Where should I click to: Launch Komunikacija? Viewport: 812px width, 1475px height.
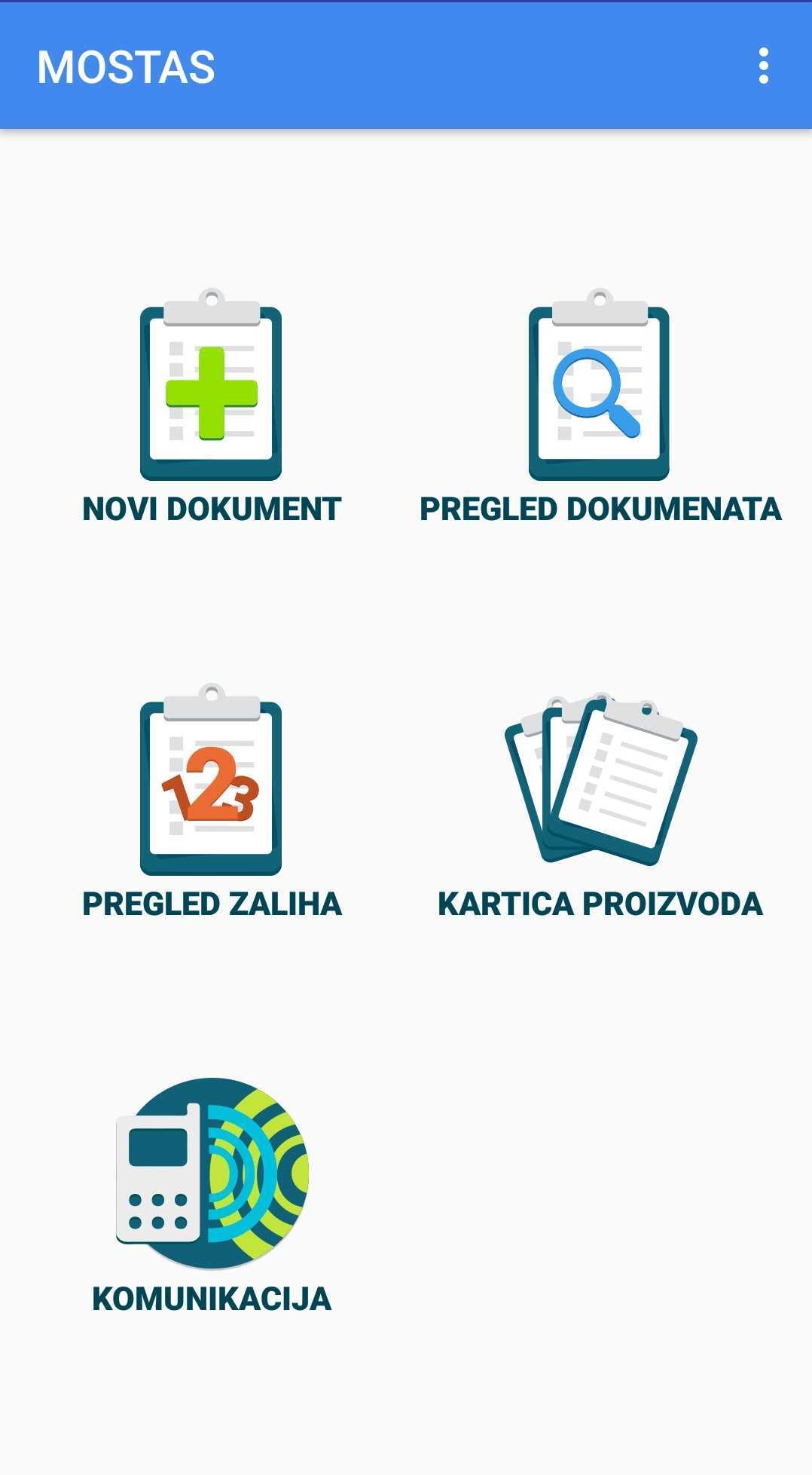212,1195
